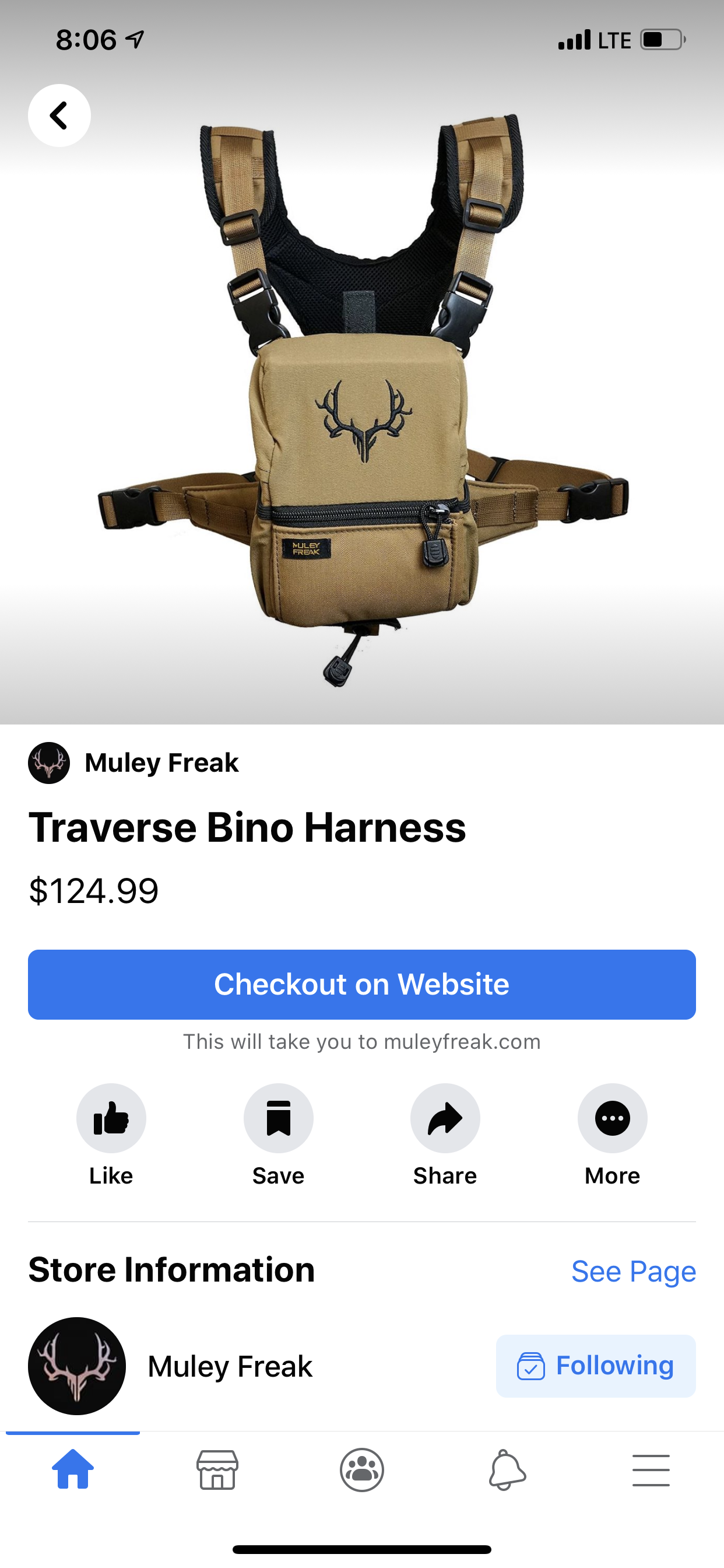Switch to the Home tab
The width and height of the screenshot is (724, 1568).
coord(73,1469)
